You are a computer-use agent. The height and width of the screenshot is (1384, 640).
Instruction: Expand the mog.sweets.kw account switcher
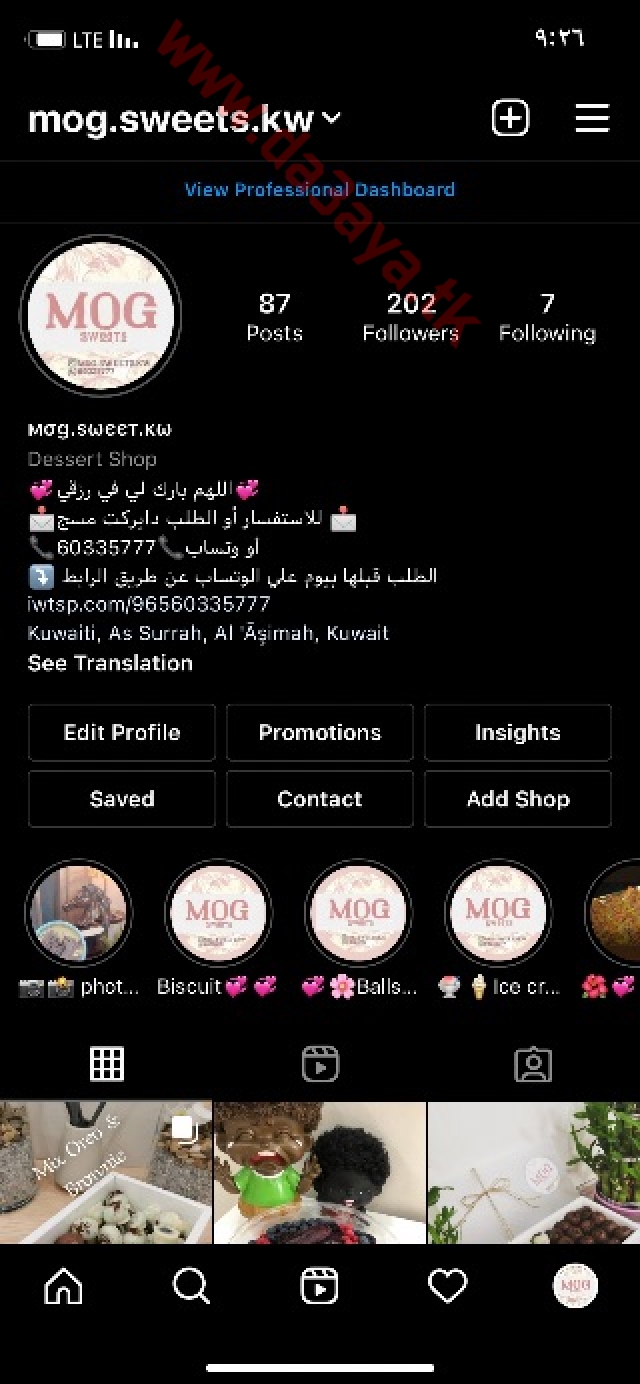pyautogui.click(x=185, y=119)
